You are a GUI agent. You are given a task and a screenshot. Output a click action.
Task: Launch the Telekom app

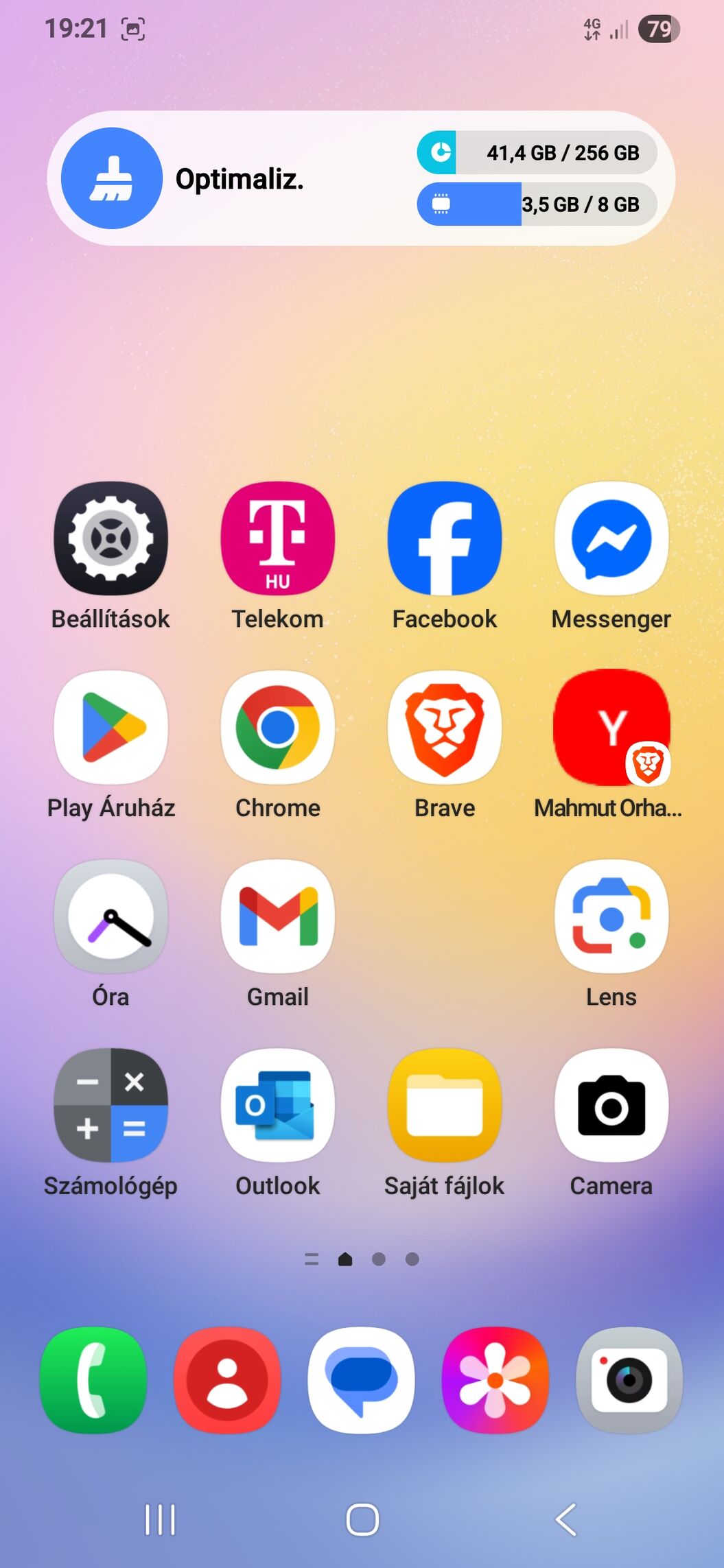(x=278, y=538)
